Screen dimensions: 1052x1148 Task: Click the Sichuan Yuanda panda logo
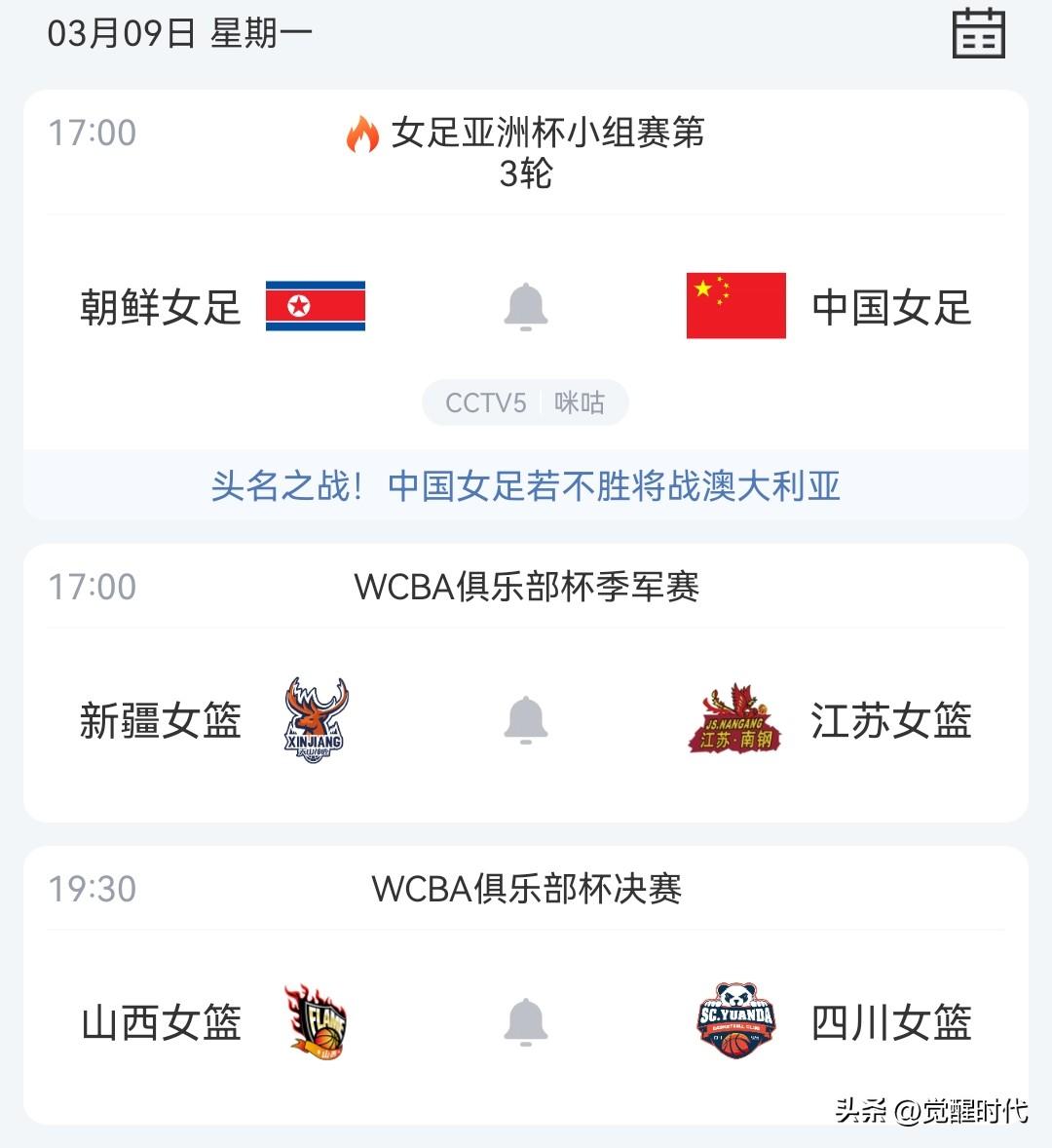735,1022
